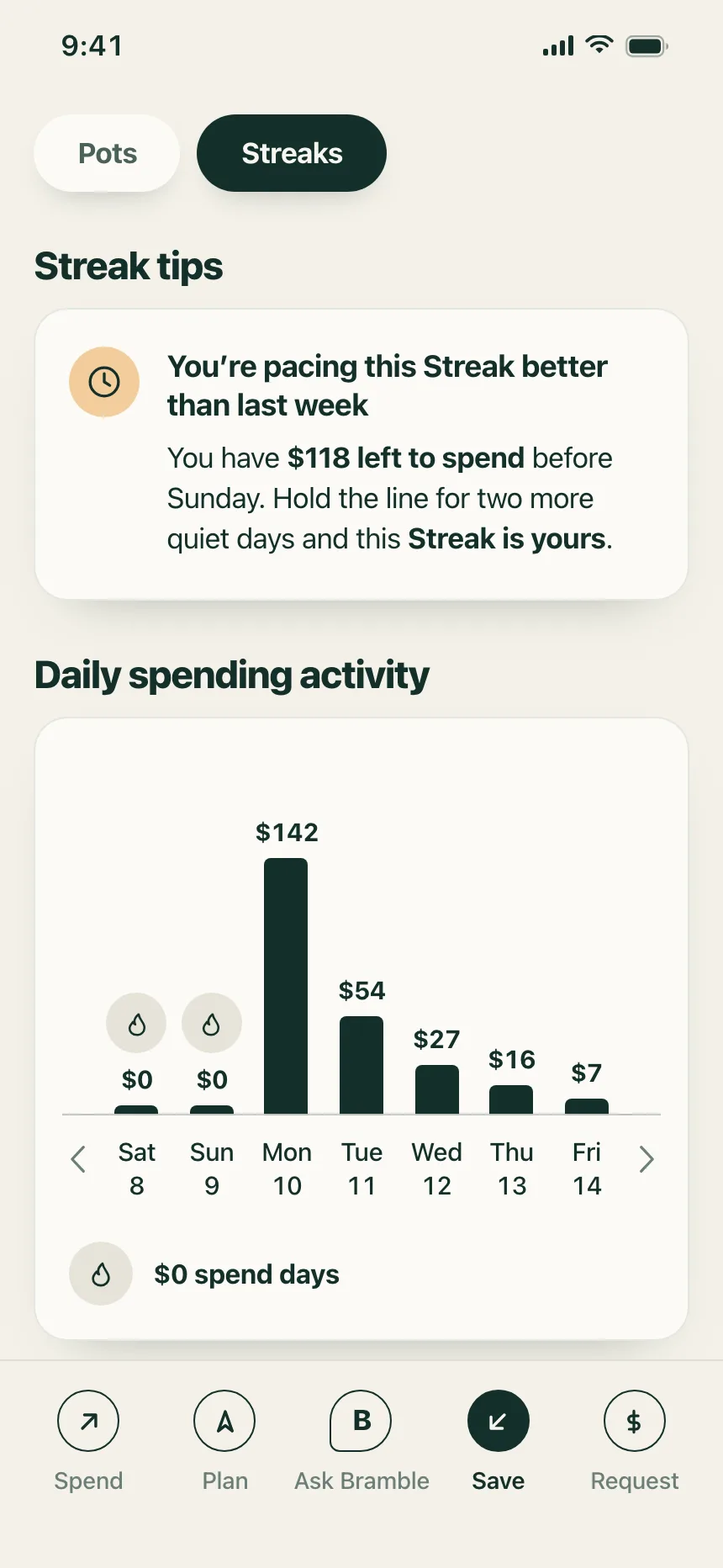
Task: Go to the previous week in chart
Action: point(78,1159)
